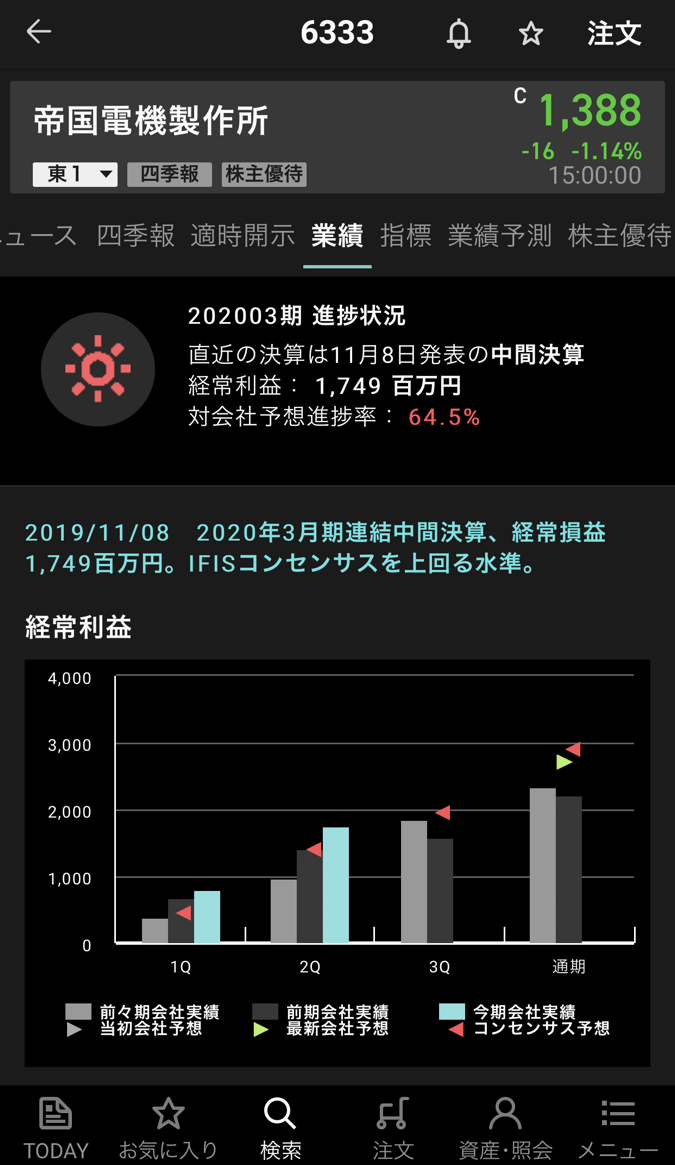Open 資産・照会 in bottom navigation
675x1165 pixels.
click(505, 1127)
